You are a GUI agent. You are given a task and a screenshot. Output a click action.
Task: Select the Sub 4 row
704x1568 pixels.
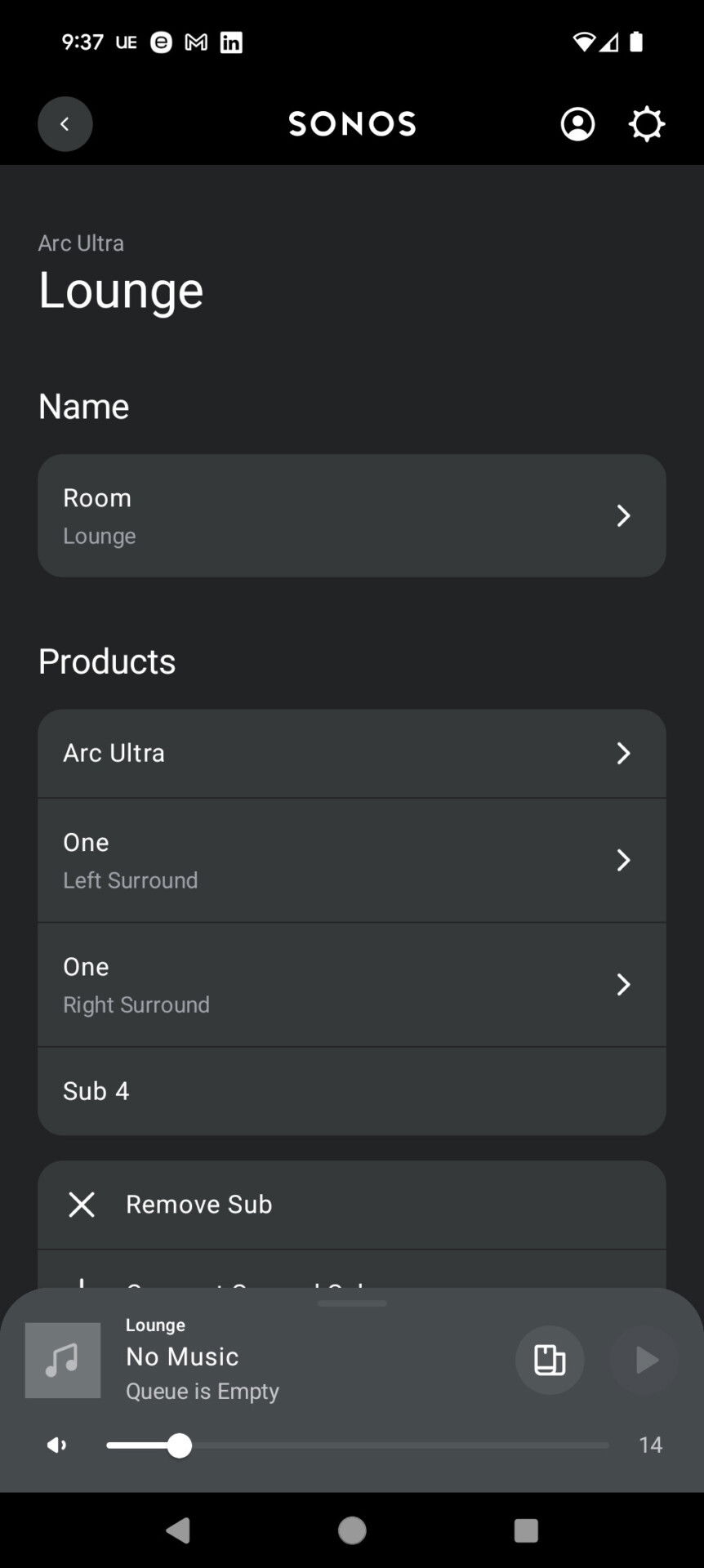(352, 1091)
